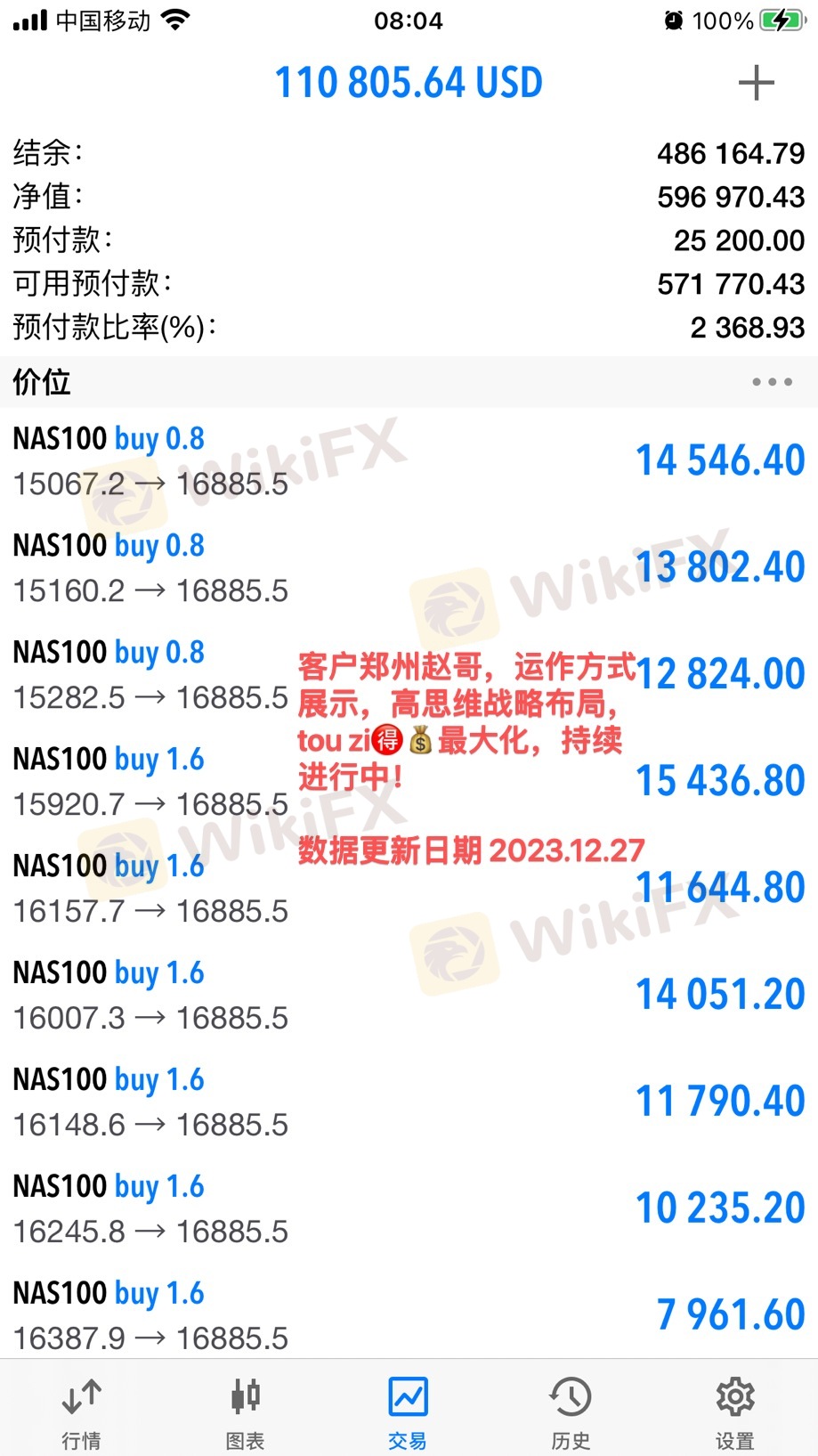Open the NAS100 position opened at 16148.6
This screenshot has width=818, height=1456.
click(x=409, y=1102)
